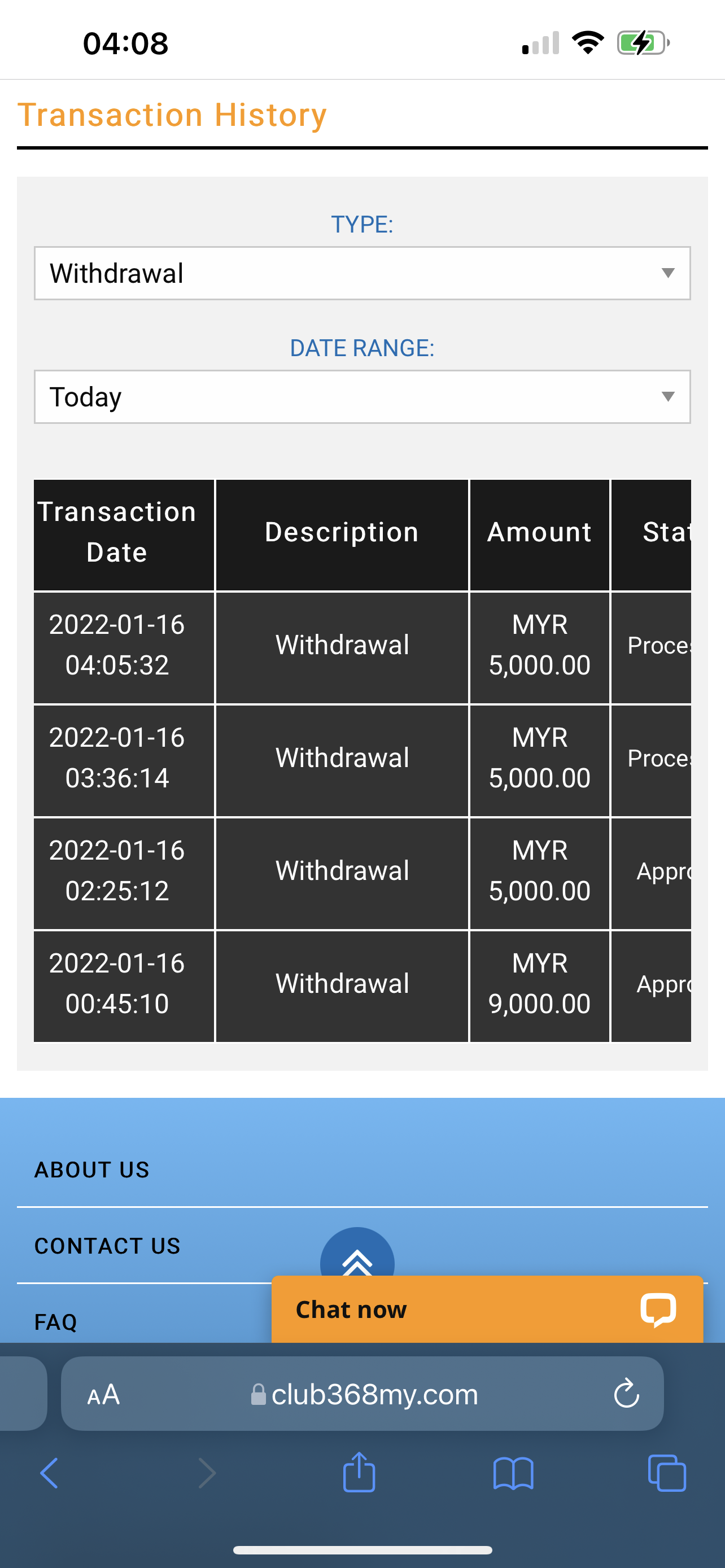The width and height of the screenshot is (725, 1568).
Task: Open the TYPE dropdown showing Withdrawal
Action: (362, 273)
